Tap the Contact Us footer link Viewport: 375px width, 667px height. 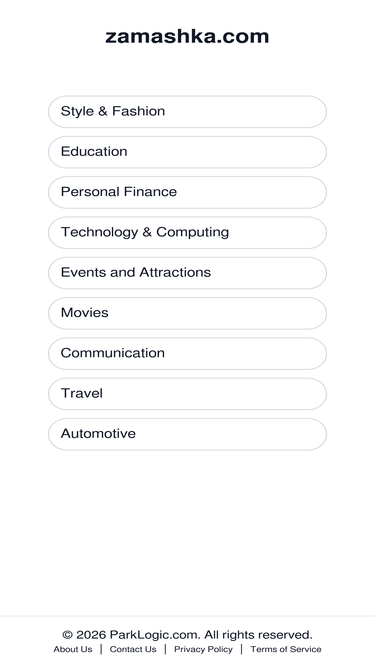[x=133, y=649]
